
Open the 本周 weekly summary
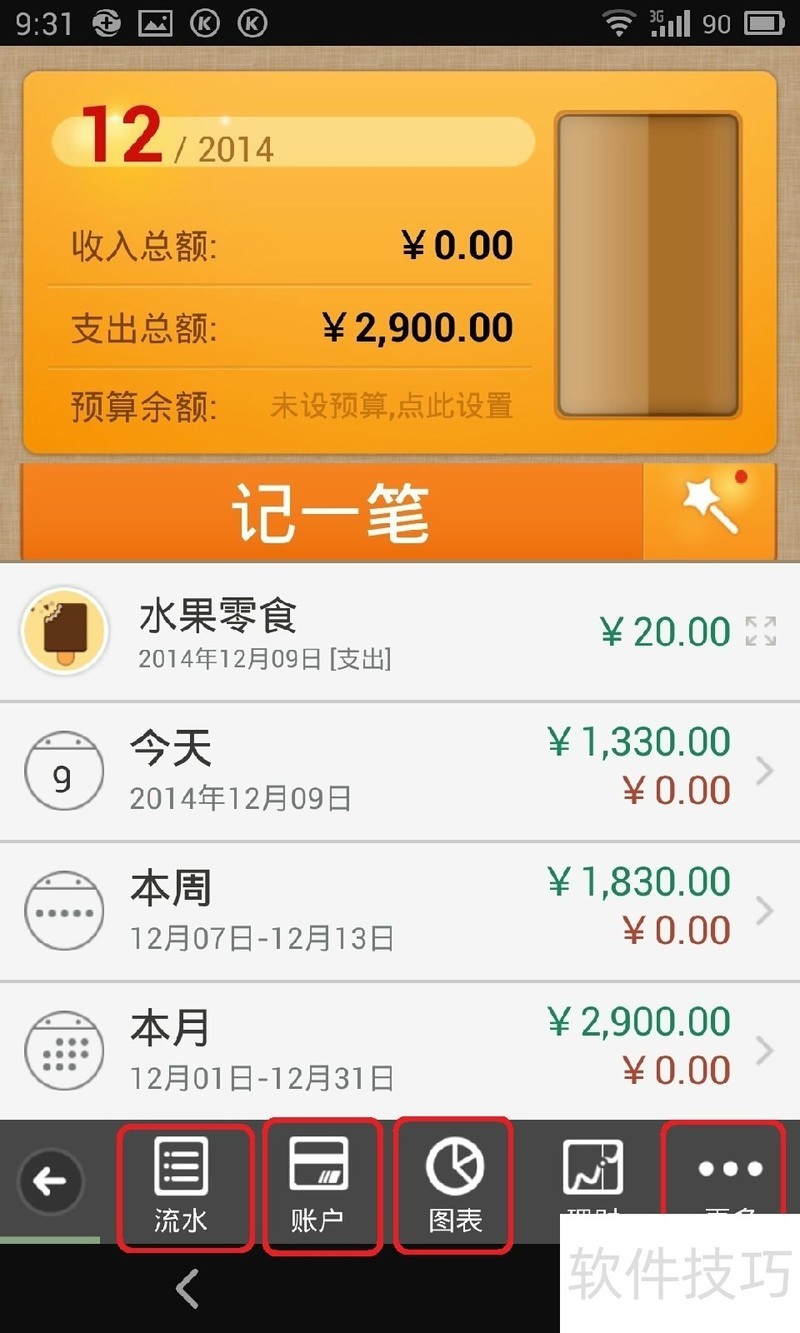click(x=400, y=911)
